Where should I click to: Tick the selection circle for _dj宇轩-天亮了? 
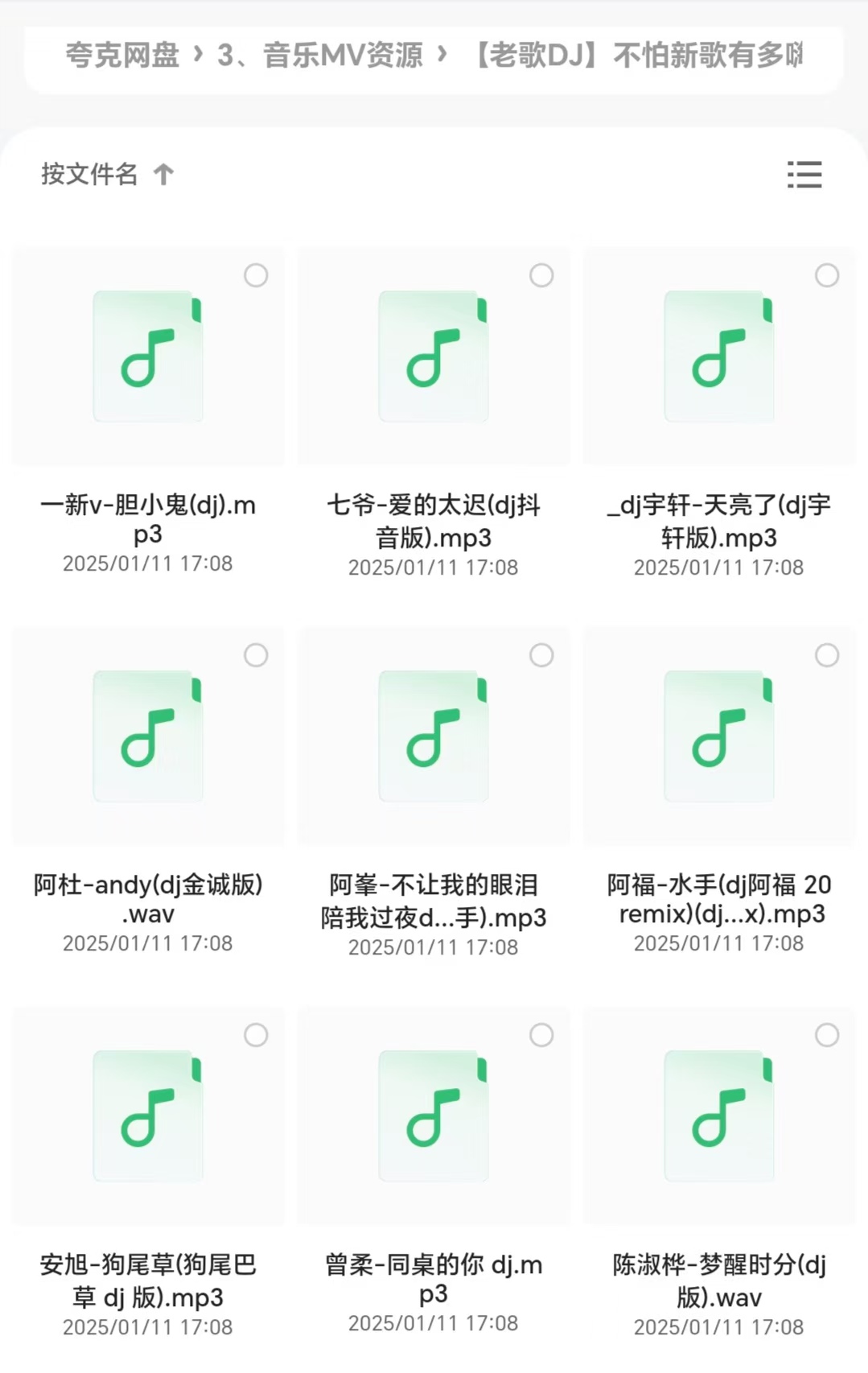click(x=827, y=275)
